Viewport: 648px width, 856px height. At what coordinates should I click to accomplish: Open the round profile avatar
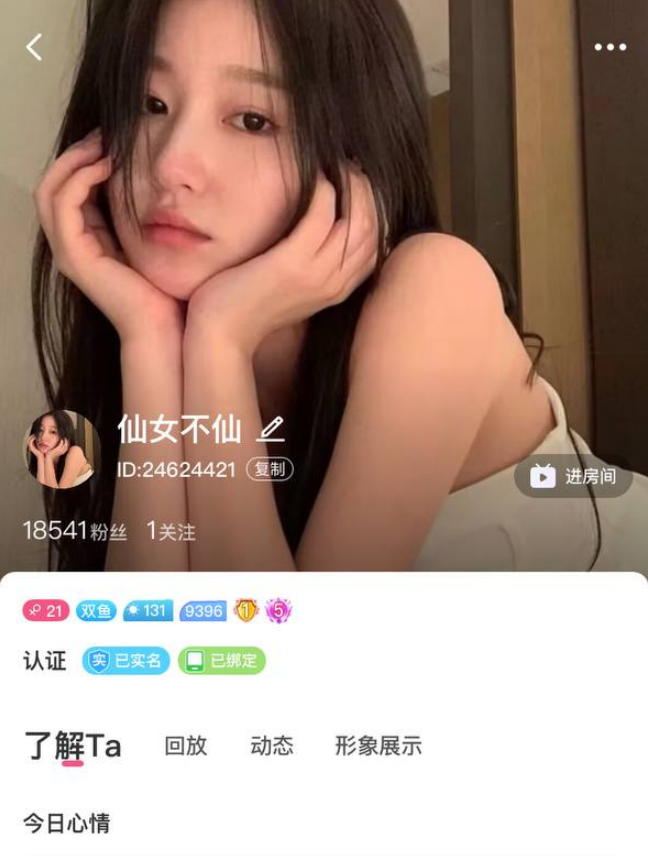point(62,449)
